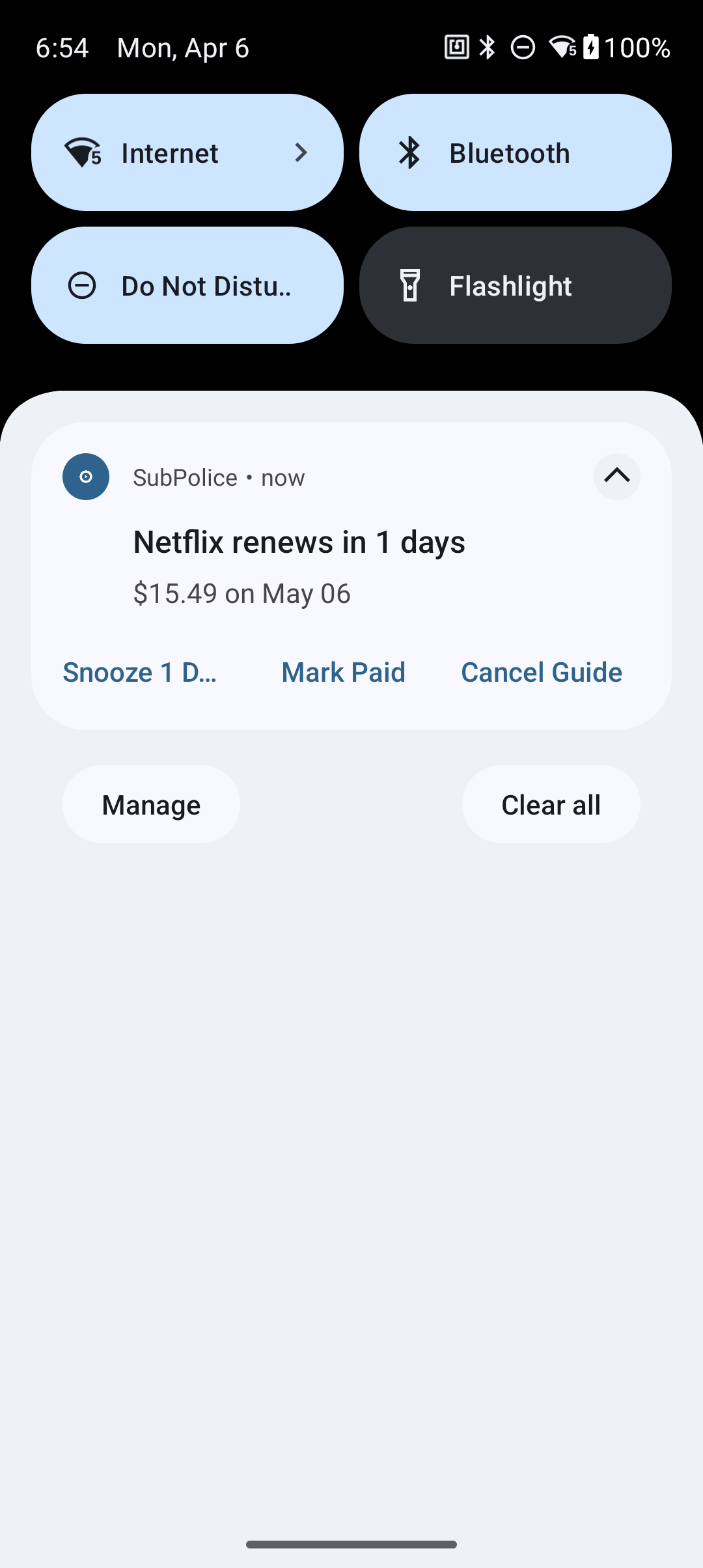Open the Cancel Guide for Netflix

tap(541, 671)
